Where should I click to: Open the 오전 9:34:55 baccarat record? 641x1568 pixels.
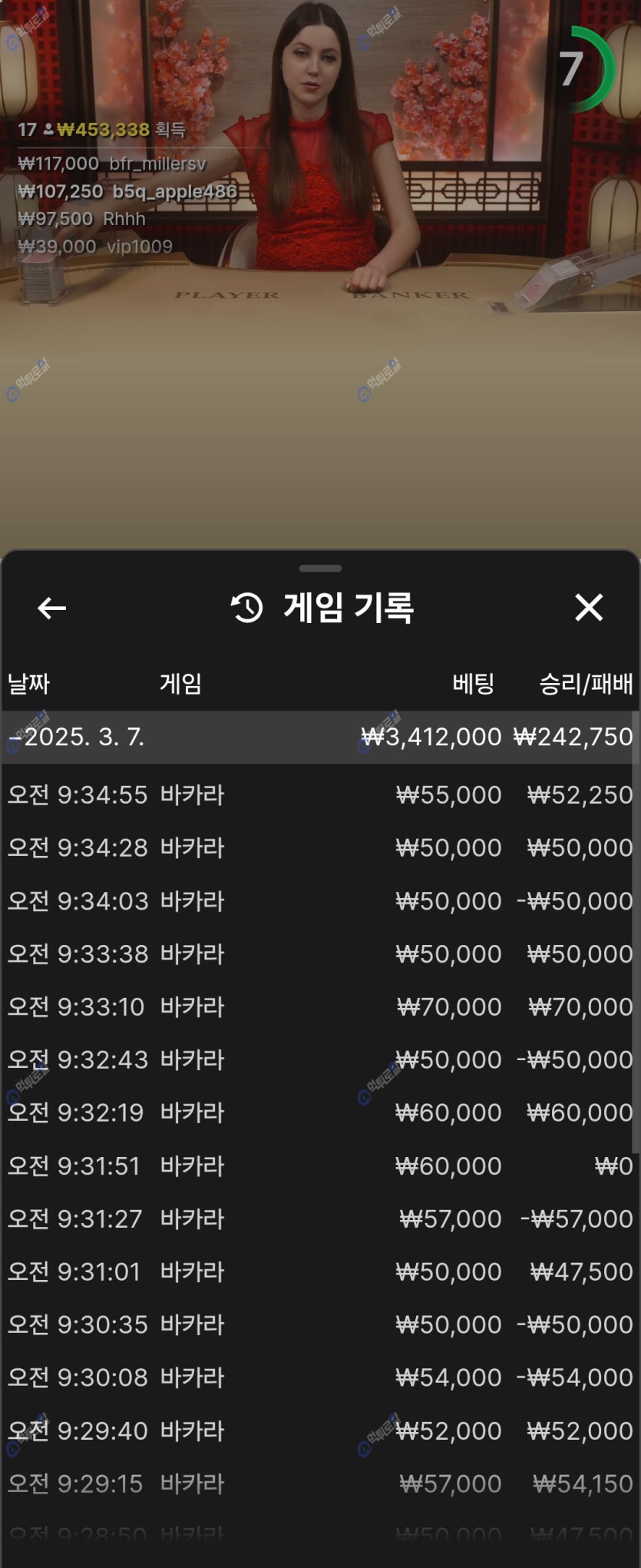320,794
